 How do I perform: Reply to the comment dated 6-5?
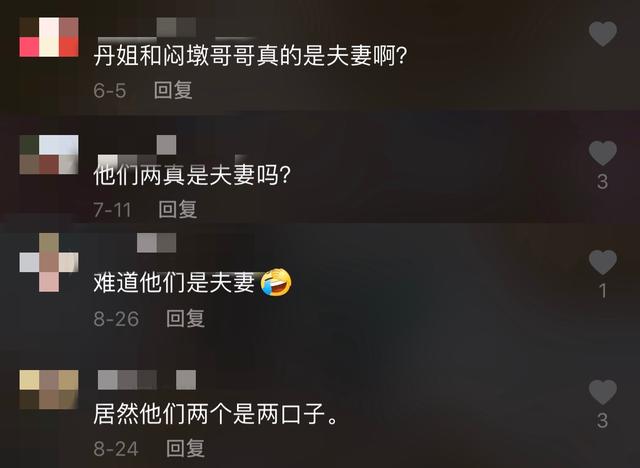(173, 90)
